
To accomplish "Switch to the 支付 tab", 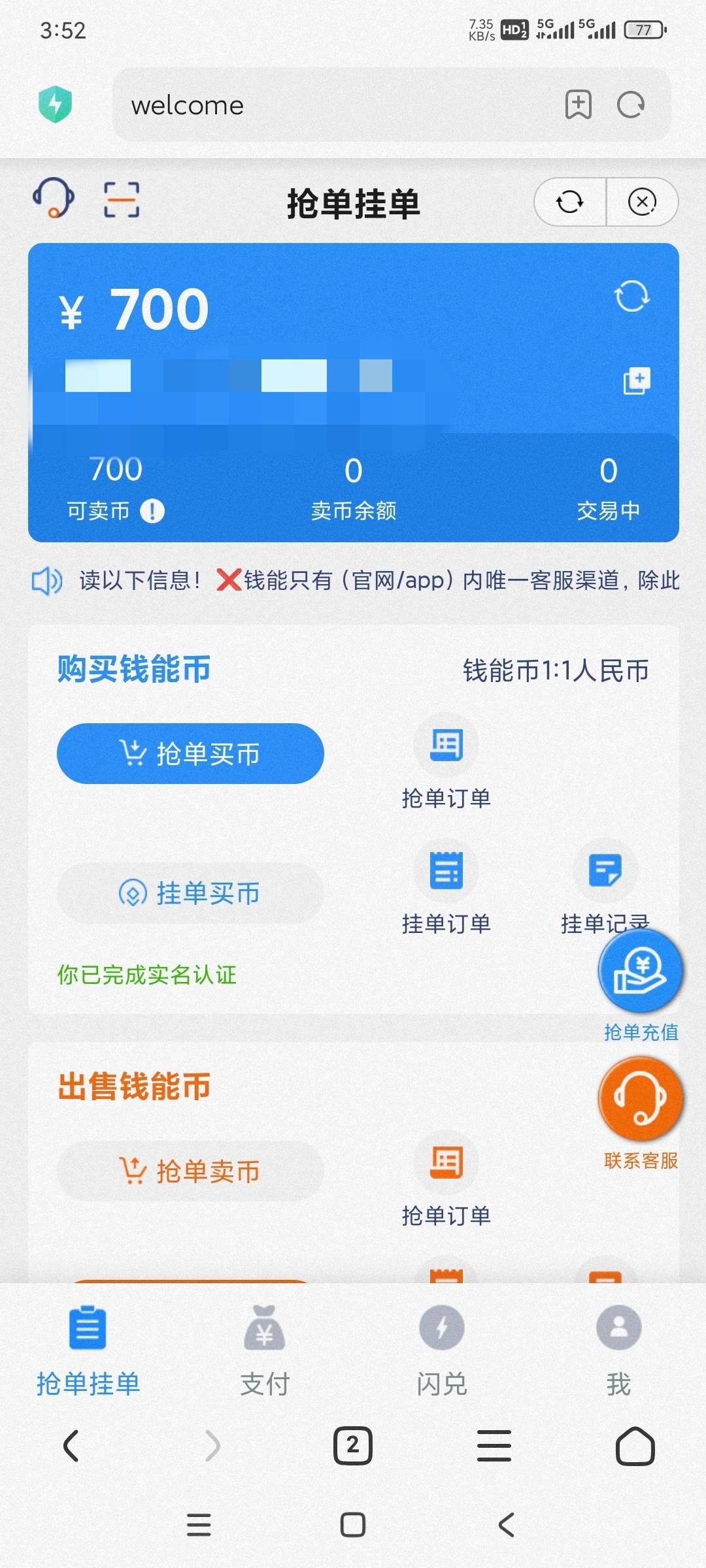I will pos(265,1352).
